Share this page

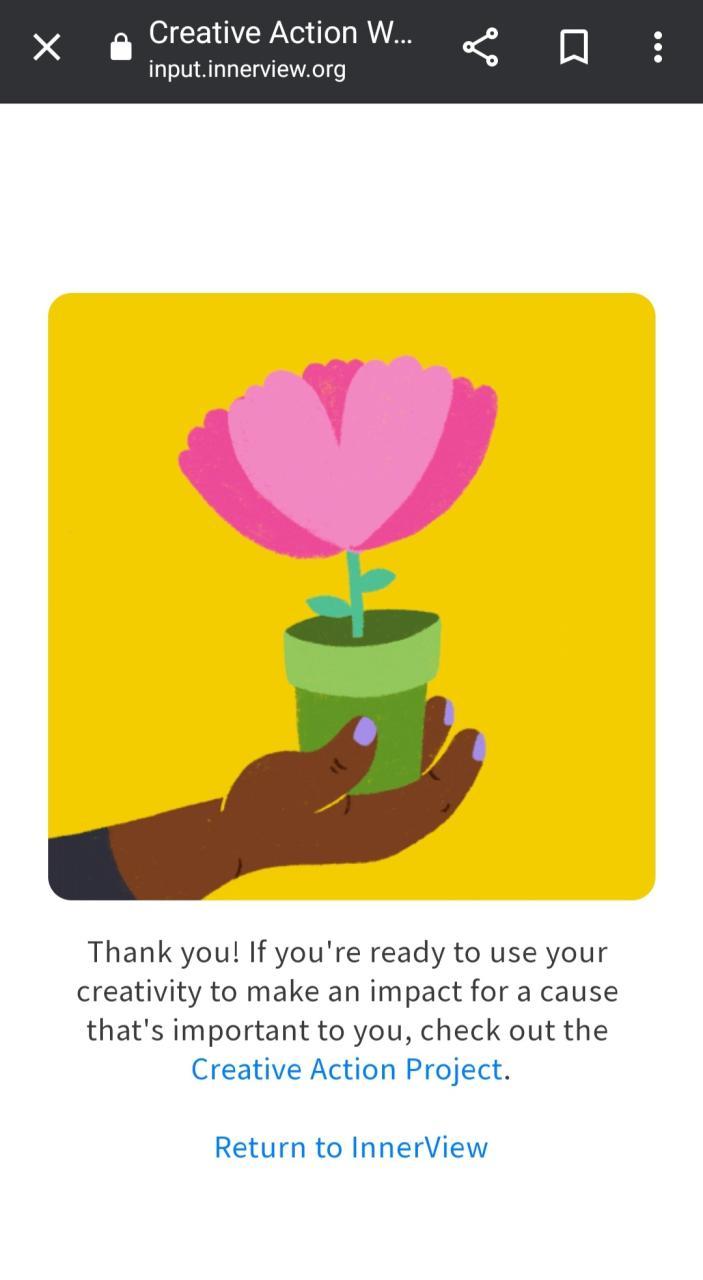(480, 47)
